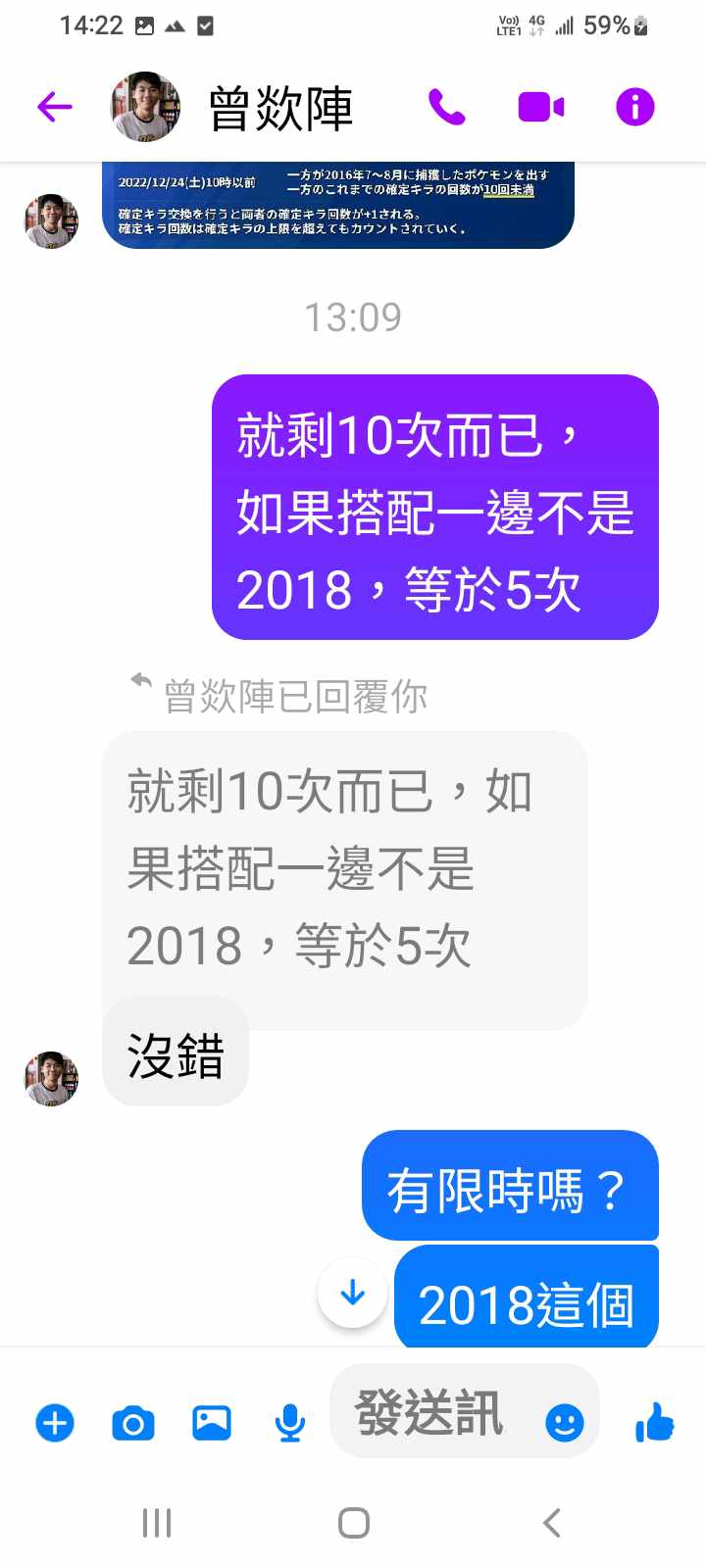This screenshot has height=1568, width=706.
Task: Tap the system back button
Action: 552,1523
